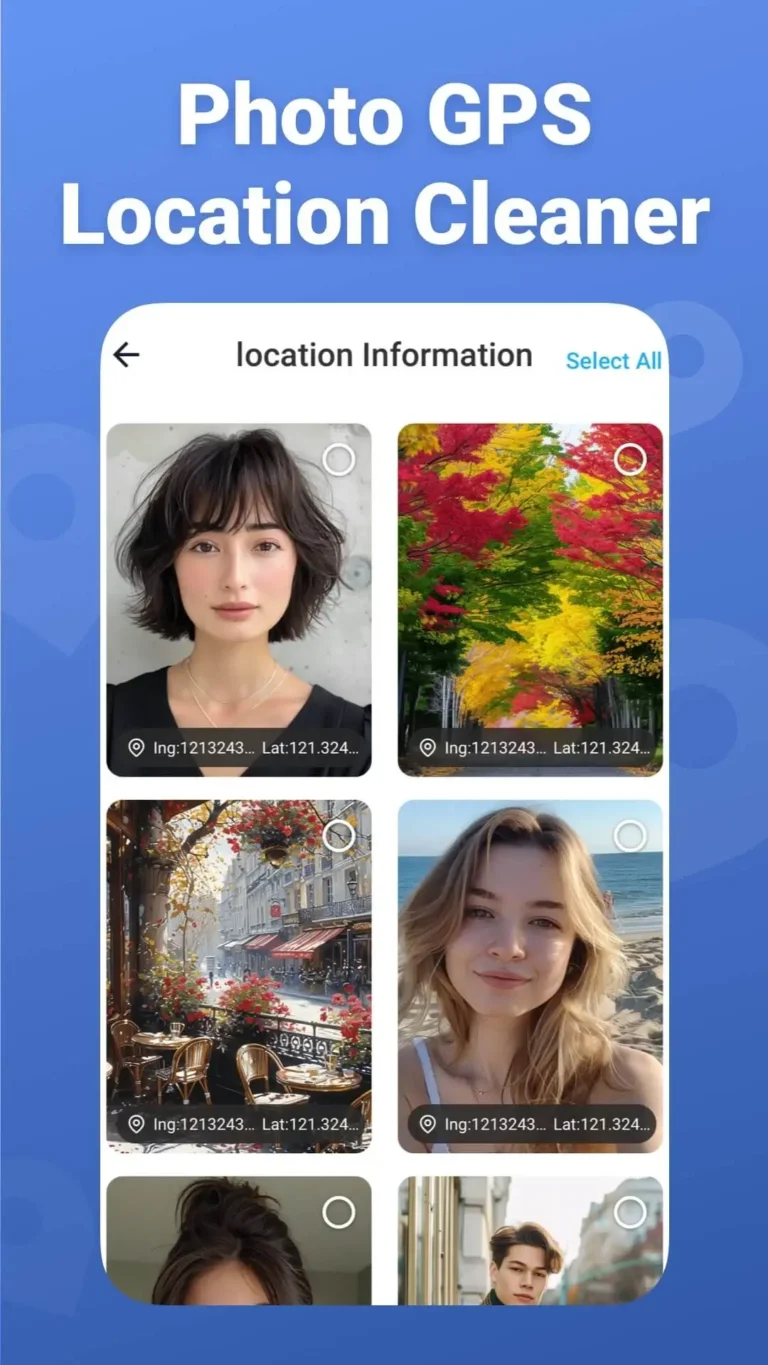The height and width of the screenshot is (1365, 768).
Task: Click Select All to choose every photo
Action: (x=613, y=361)
